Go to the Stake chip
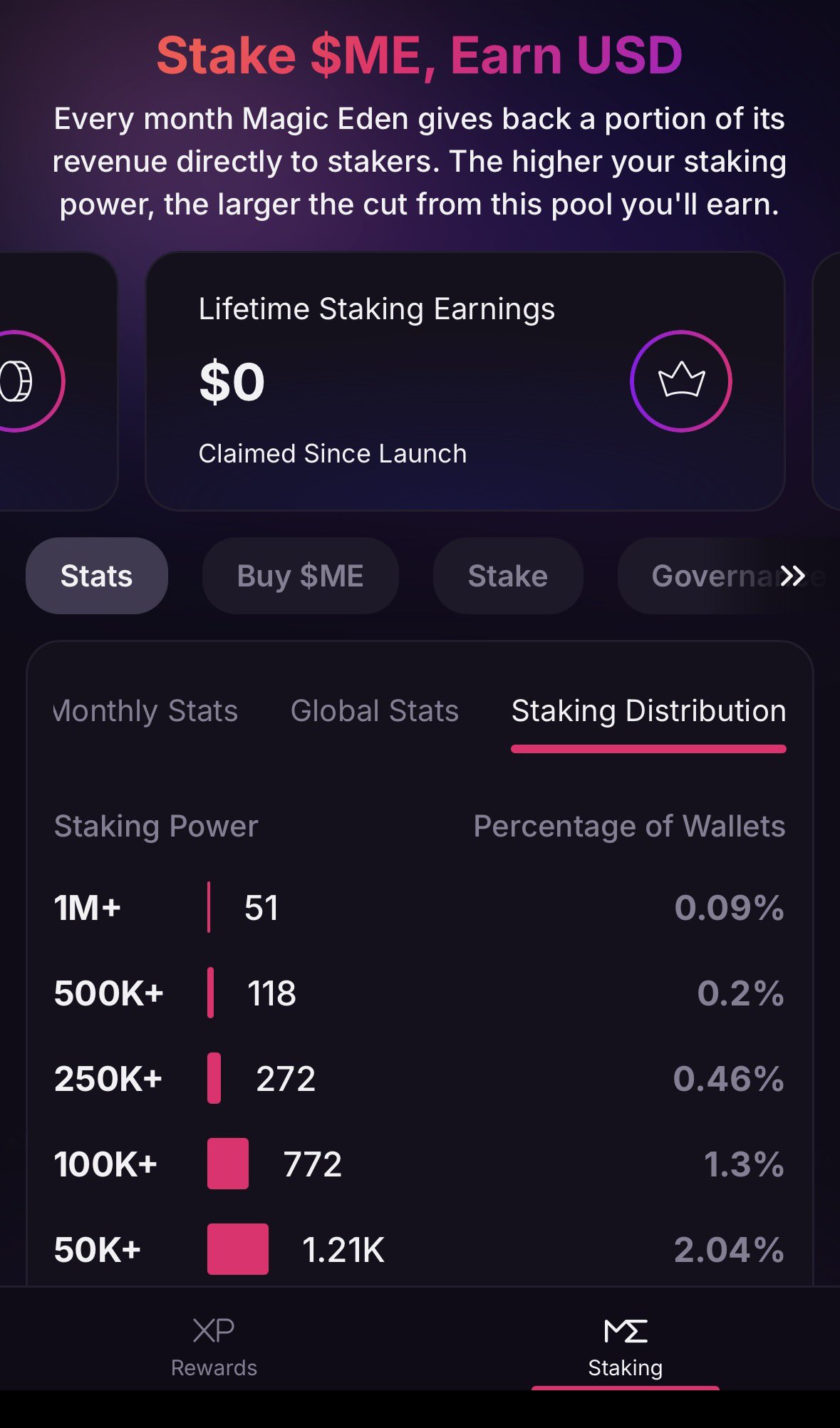 point(508,576)
